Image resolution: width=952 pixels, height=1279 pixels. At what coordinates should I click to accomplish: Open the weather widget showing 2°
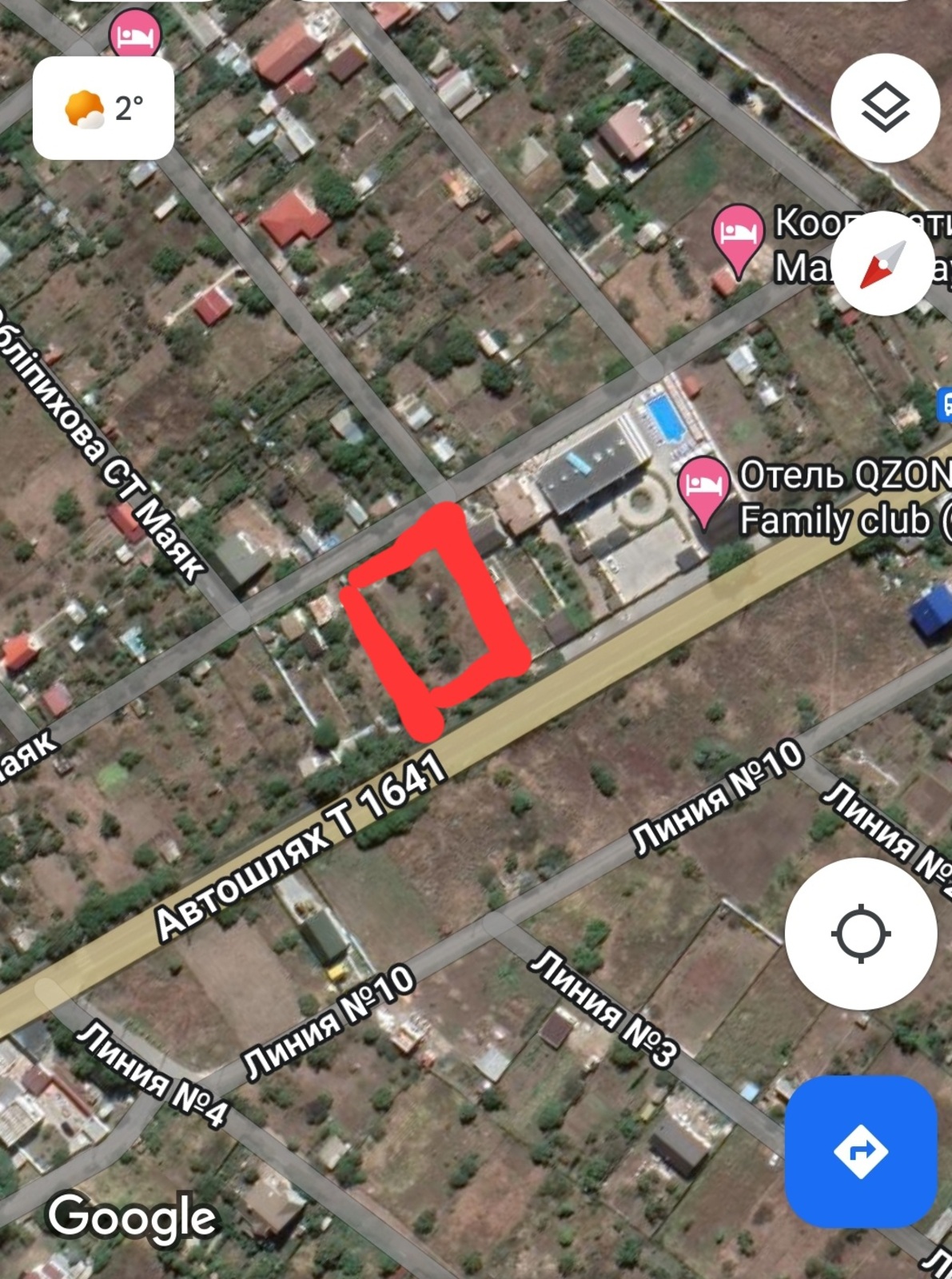104,108
